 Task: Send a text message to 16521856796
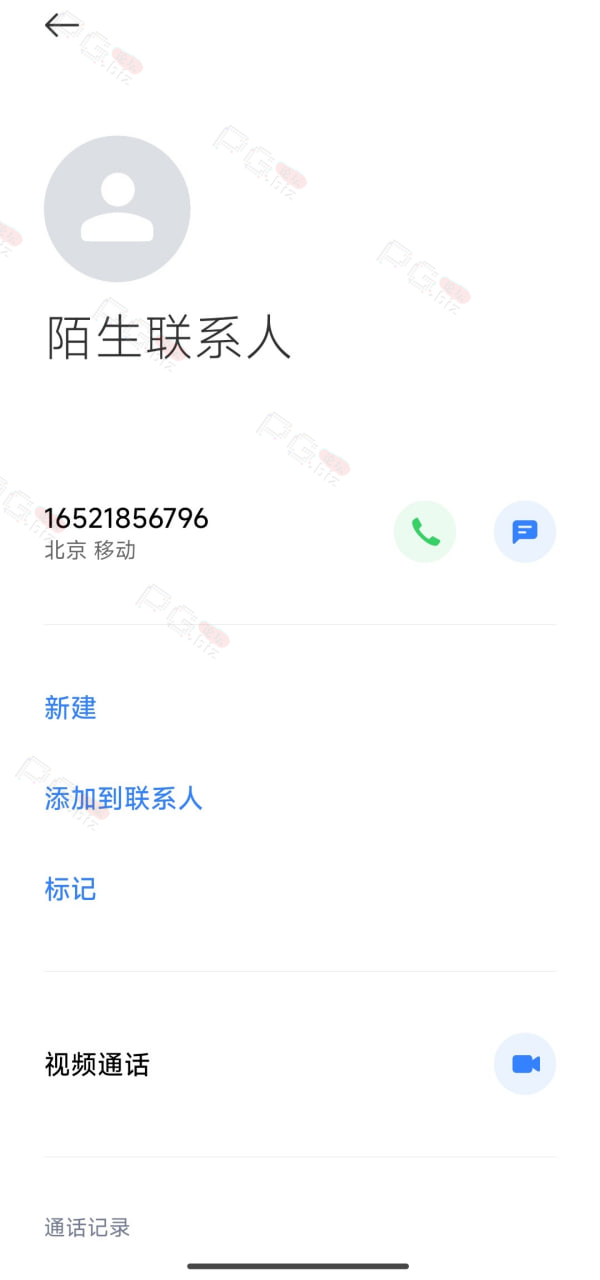pyautogui.click(x=525, y=532)
